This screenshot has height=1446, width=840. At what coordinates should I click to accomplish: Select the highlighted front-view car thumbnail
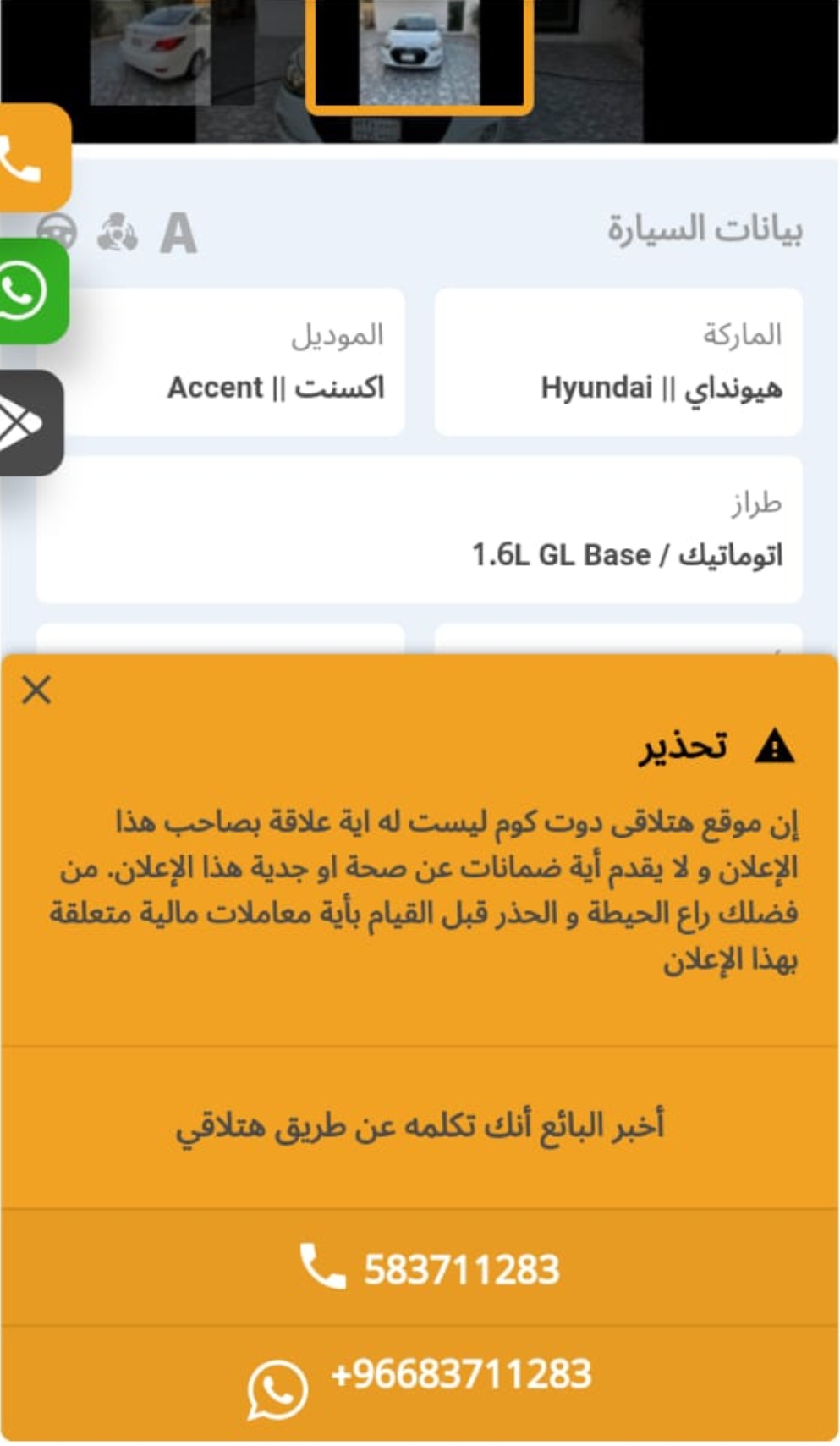pos(420,54)
